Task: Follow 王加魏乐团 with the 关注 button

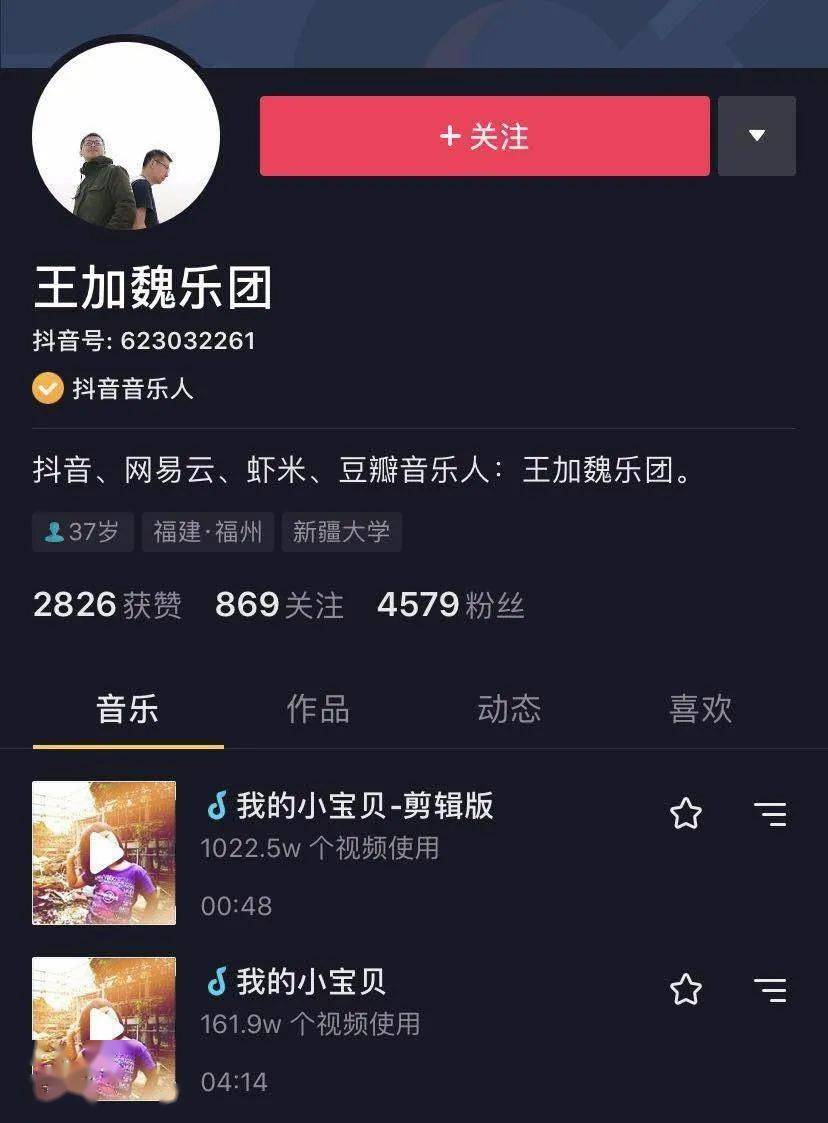Action: point(484,136)
